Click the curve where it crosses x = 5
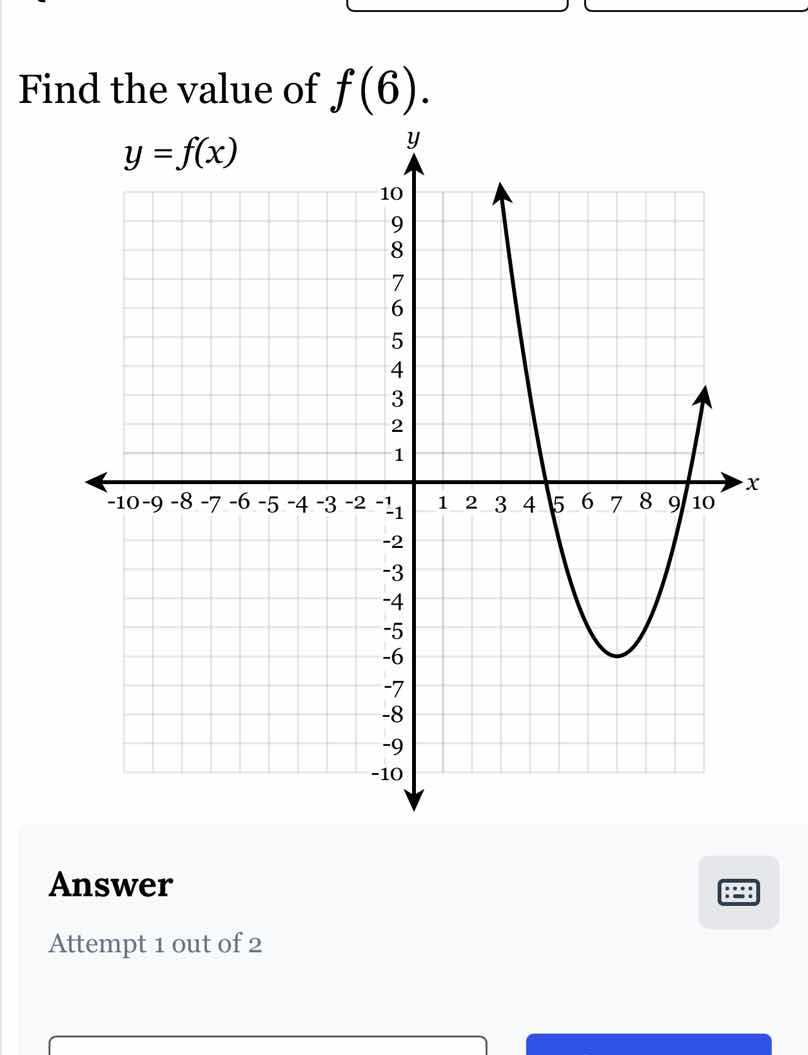This screenshot has height=1055, width=808. click(x=548, y=483)
